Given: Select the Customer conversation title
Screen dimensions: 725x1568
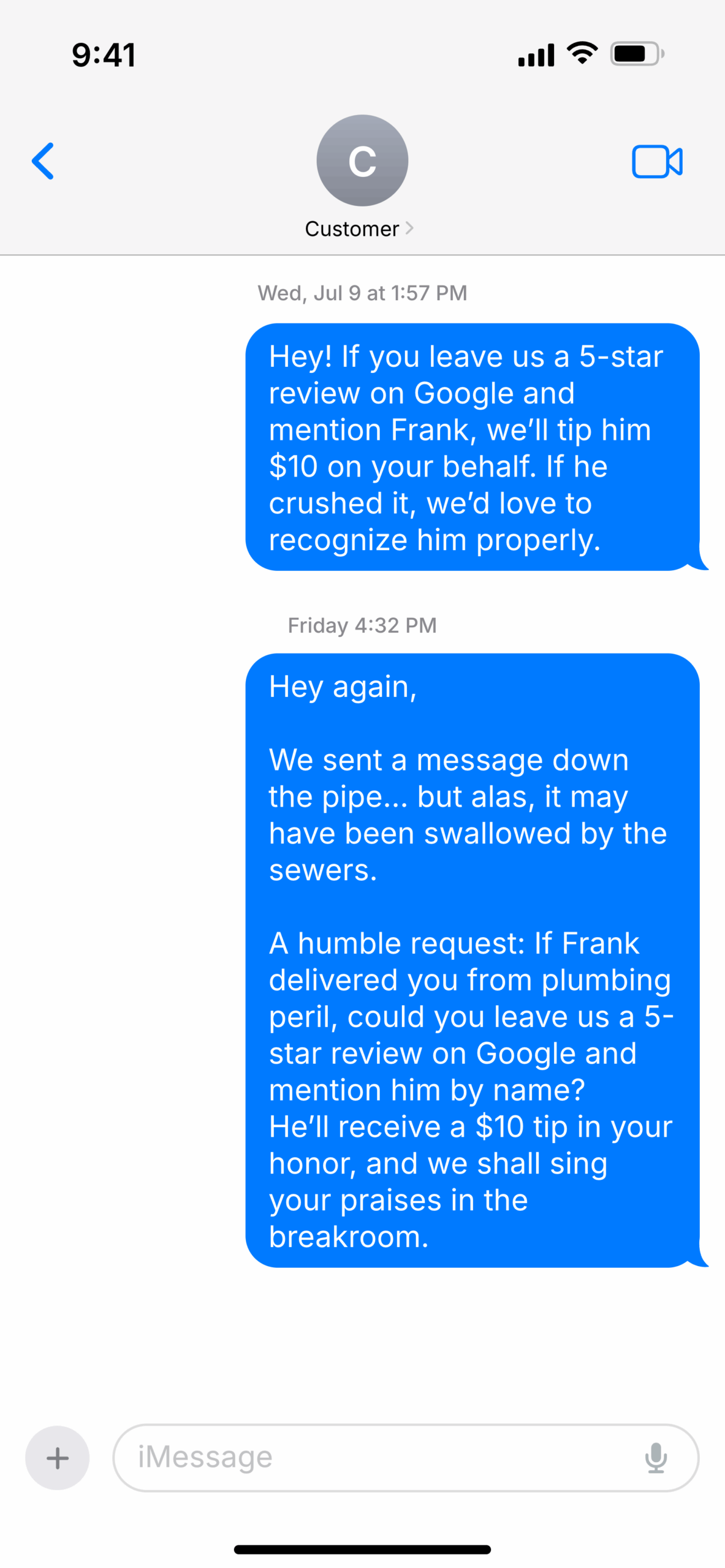Looking at the screenshot, I should coord(352,228).
